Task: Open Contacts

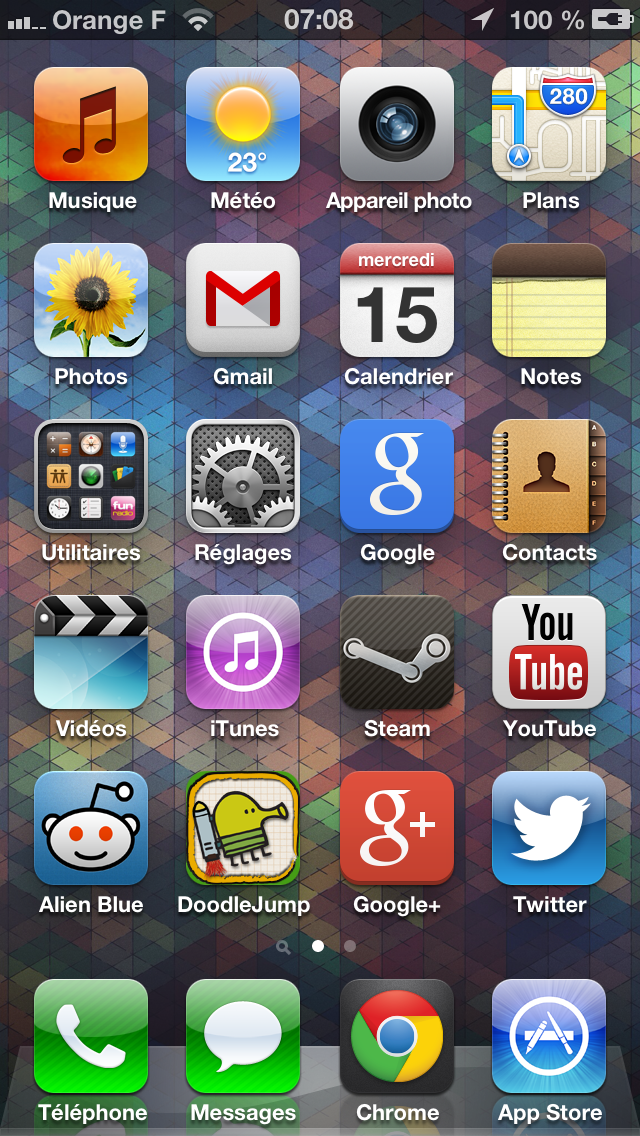Action: click(549, 476)
